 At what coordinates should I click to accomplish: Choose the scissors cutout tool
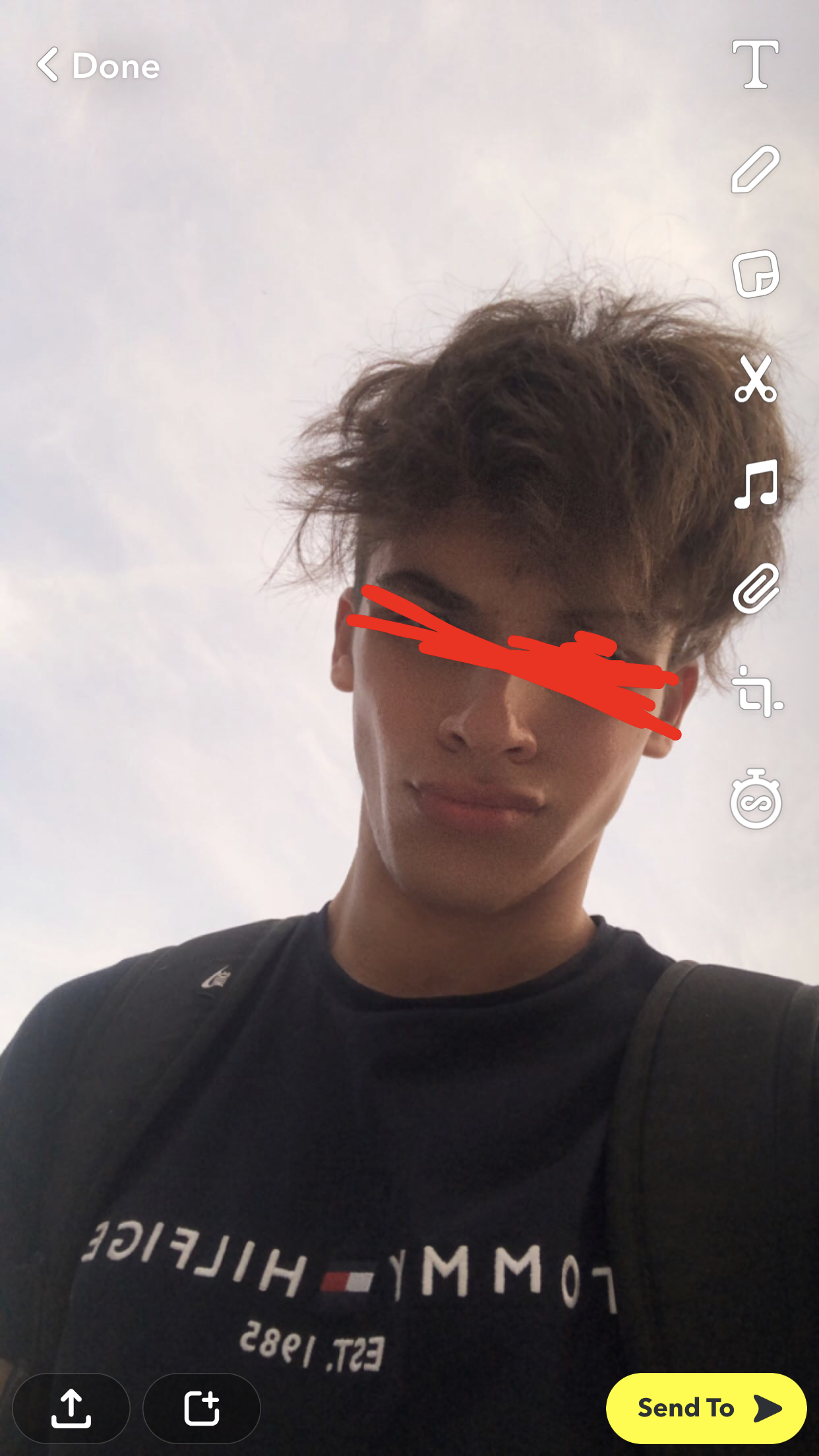[x=756, y=379]
